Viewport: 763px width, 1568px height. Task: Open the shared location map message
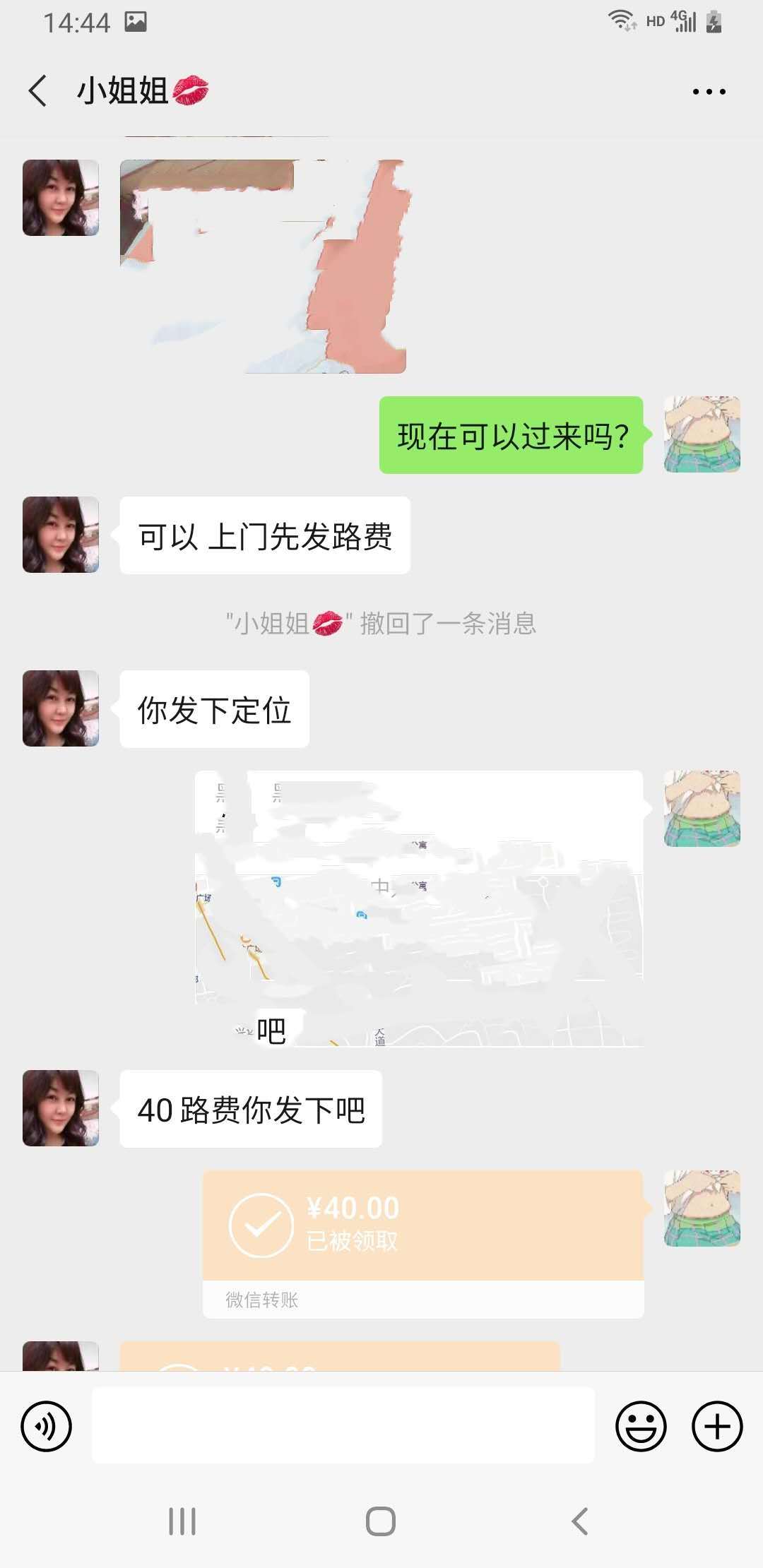coord(422,904)
